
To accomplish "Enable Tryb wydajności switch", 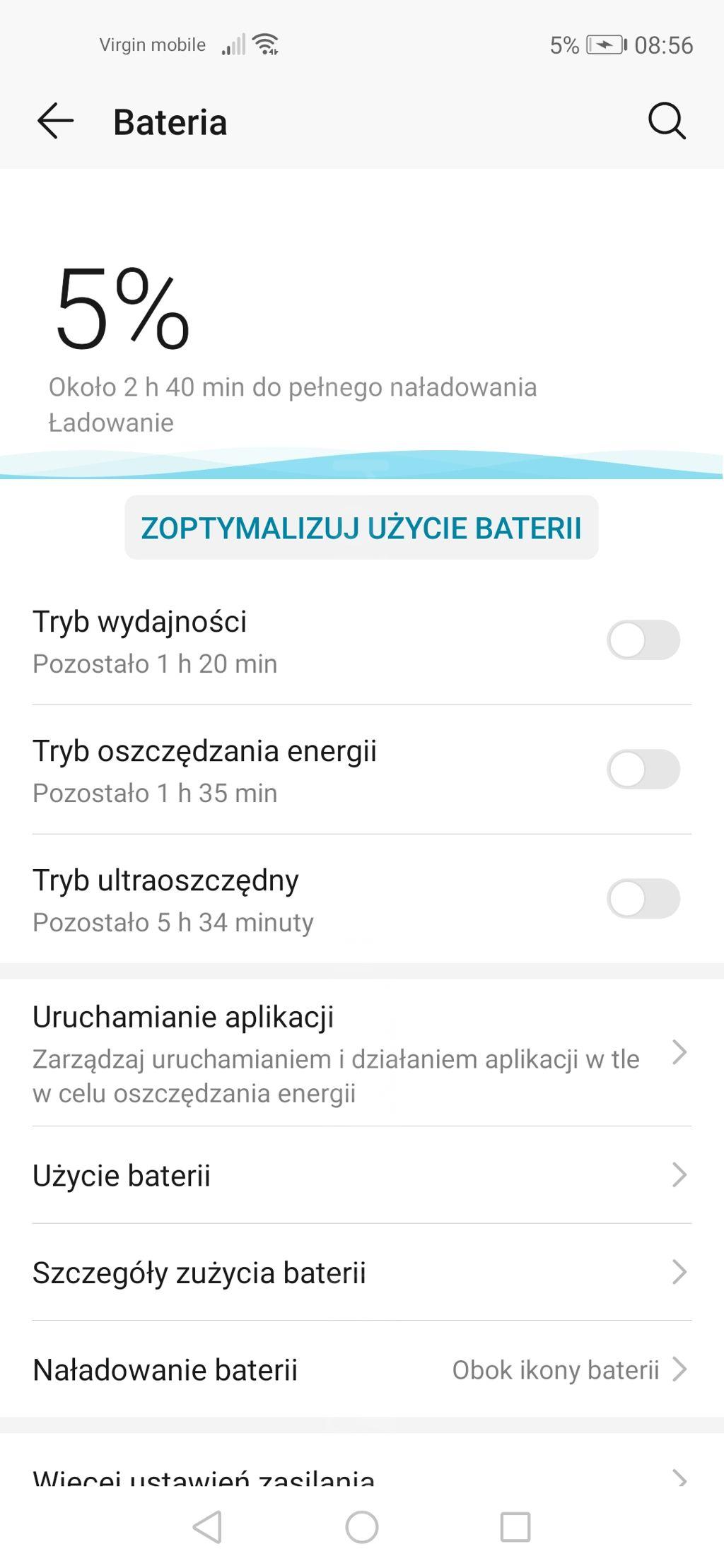I will pos(643,640).
